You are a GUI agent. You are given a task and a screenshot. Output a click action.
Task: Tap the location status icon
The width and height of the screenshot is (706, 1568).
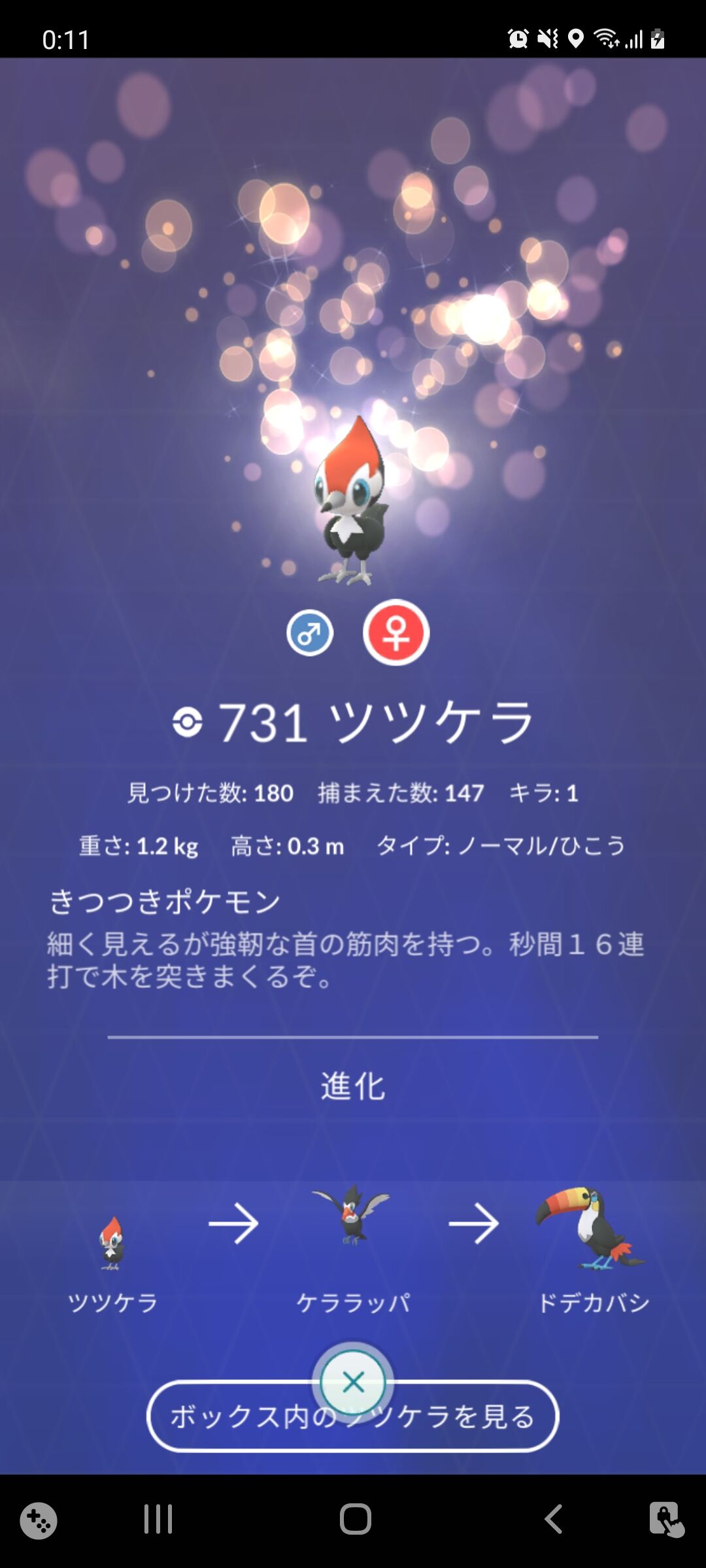pos(575,41)
